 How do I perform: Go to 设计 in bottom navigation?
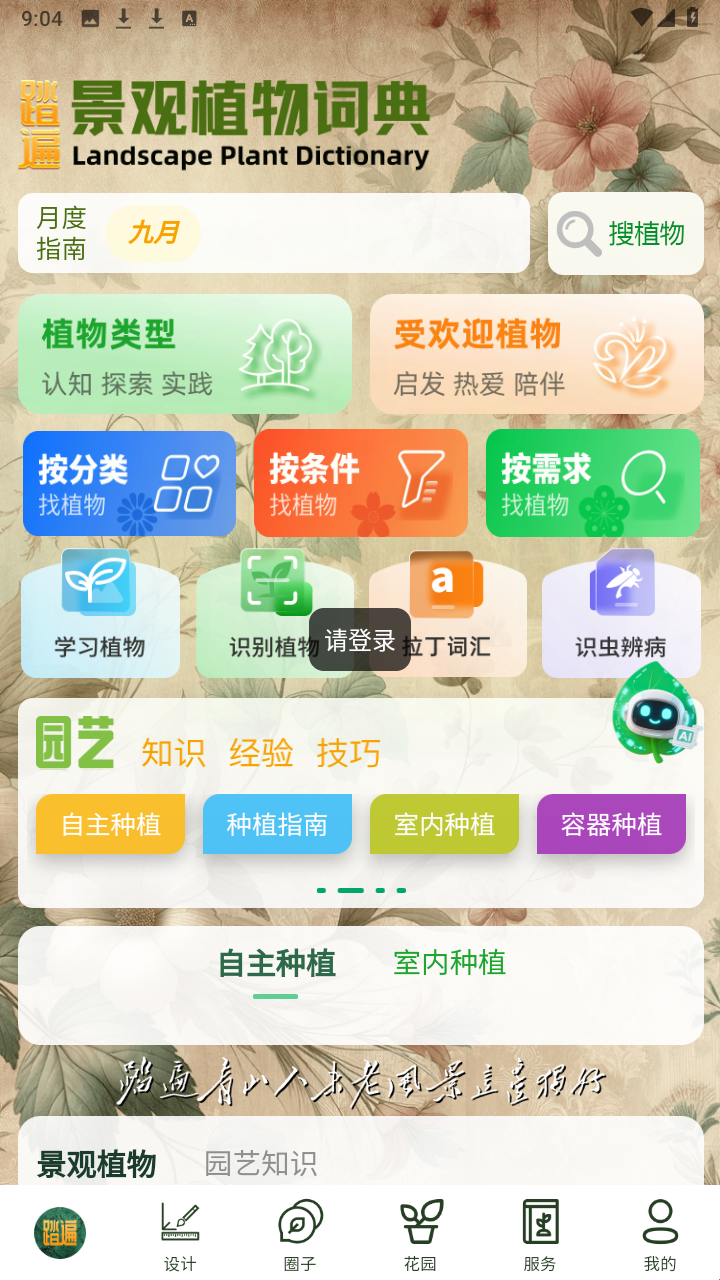180,1235
